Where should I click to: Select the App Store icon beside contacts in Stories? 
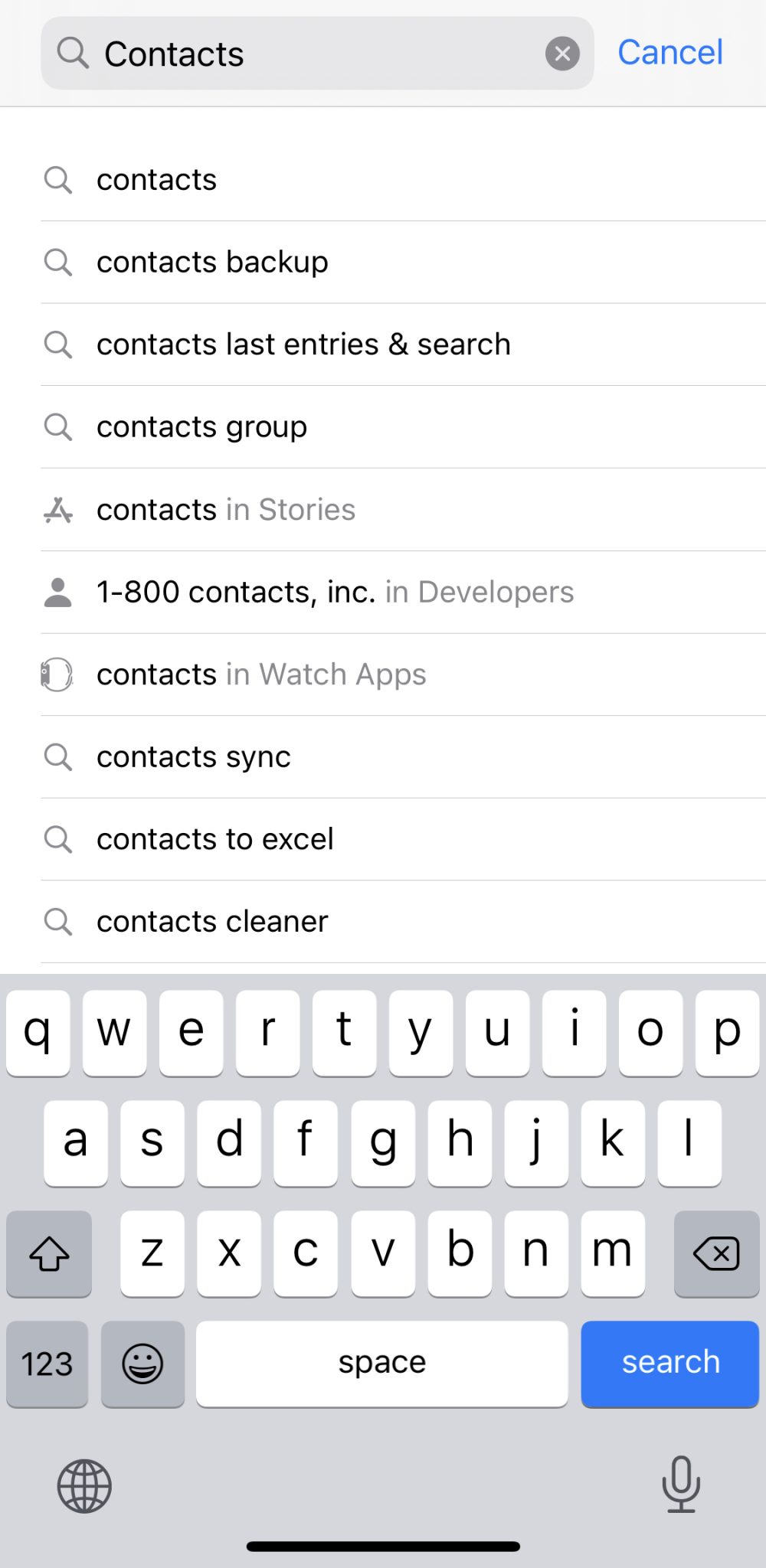click(58, 509)
